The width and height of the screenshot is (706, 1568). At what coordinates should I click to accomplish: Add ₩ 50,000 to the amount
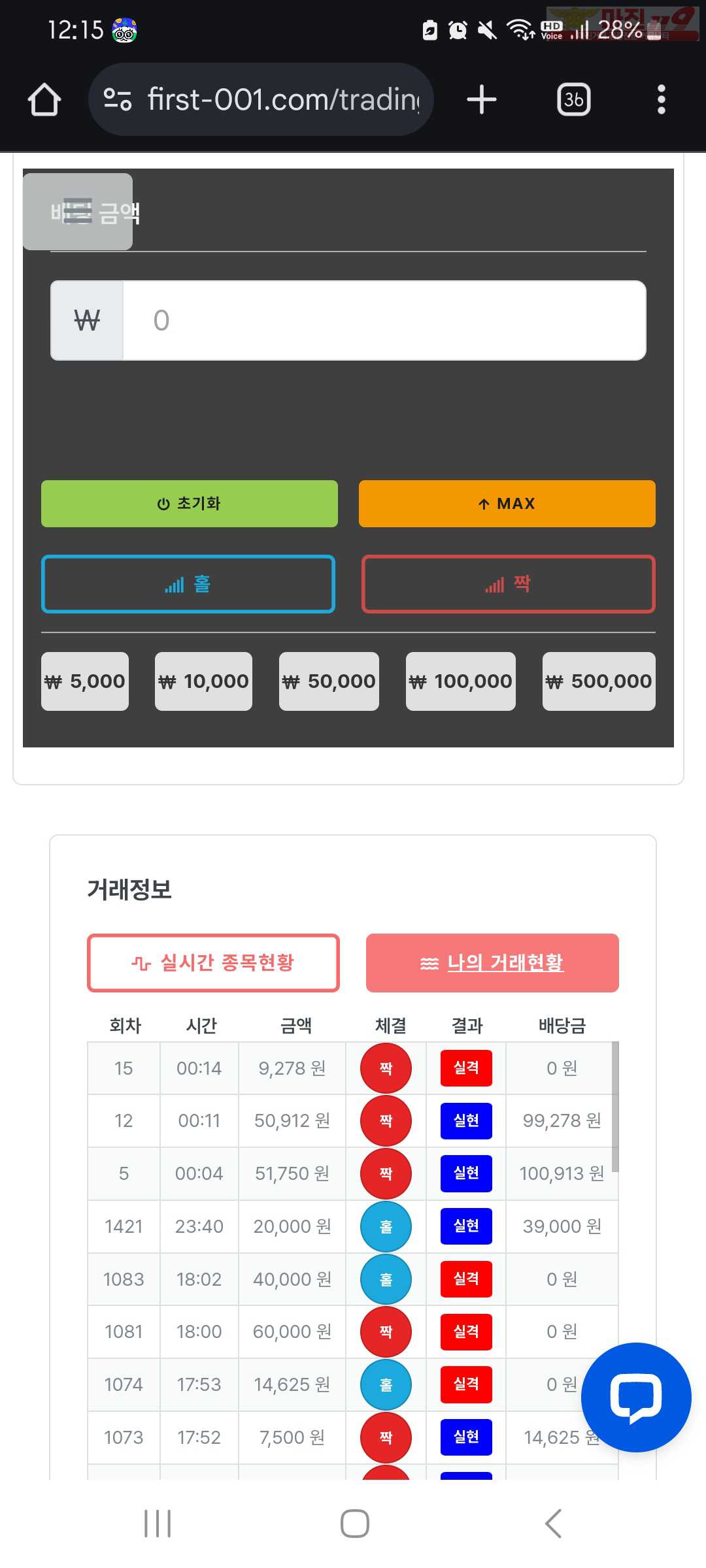pyautogui.click(x=329, y=681)
